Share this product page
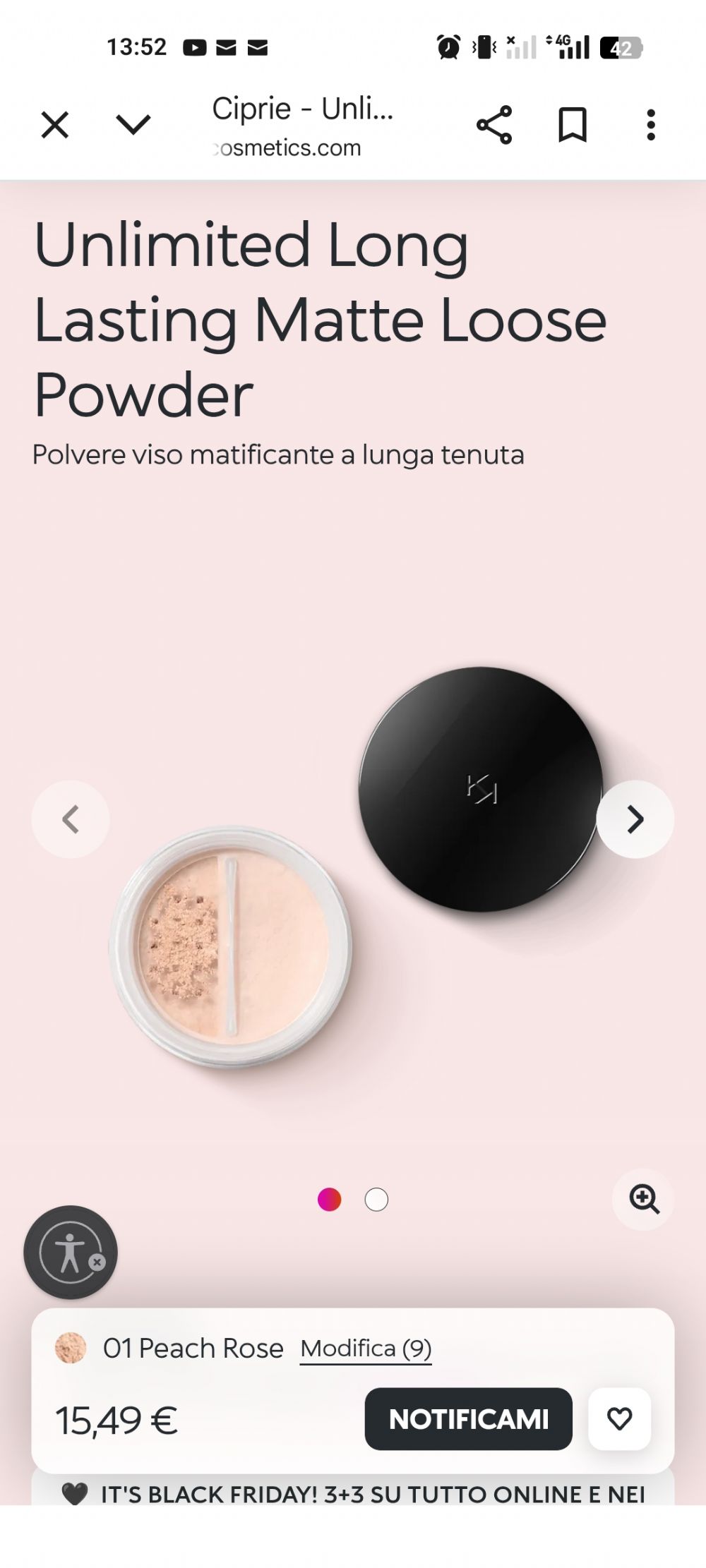This screenshot has width=706, height=1568. pyautogui.click(x=494, y=126)
